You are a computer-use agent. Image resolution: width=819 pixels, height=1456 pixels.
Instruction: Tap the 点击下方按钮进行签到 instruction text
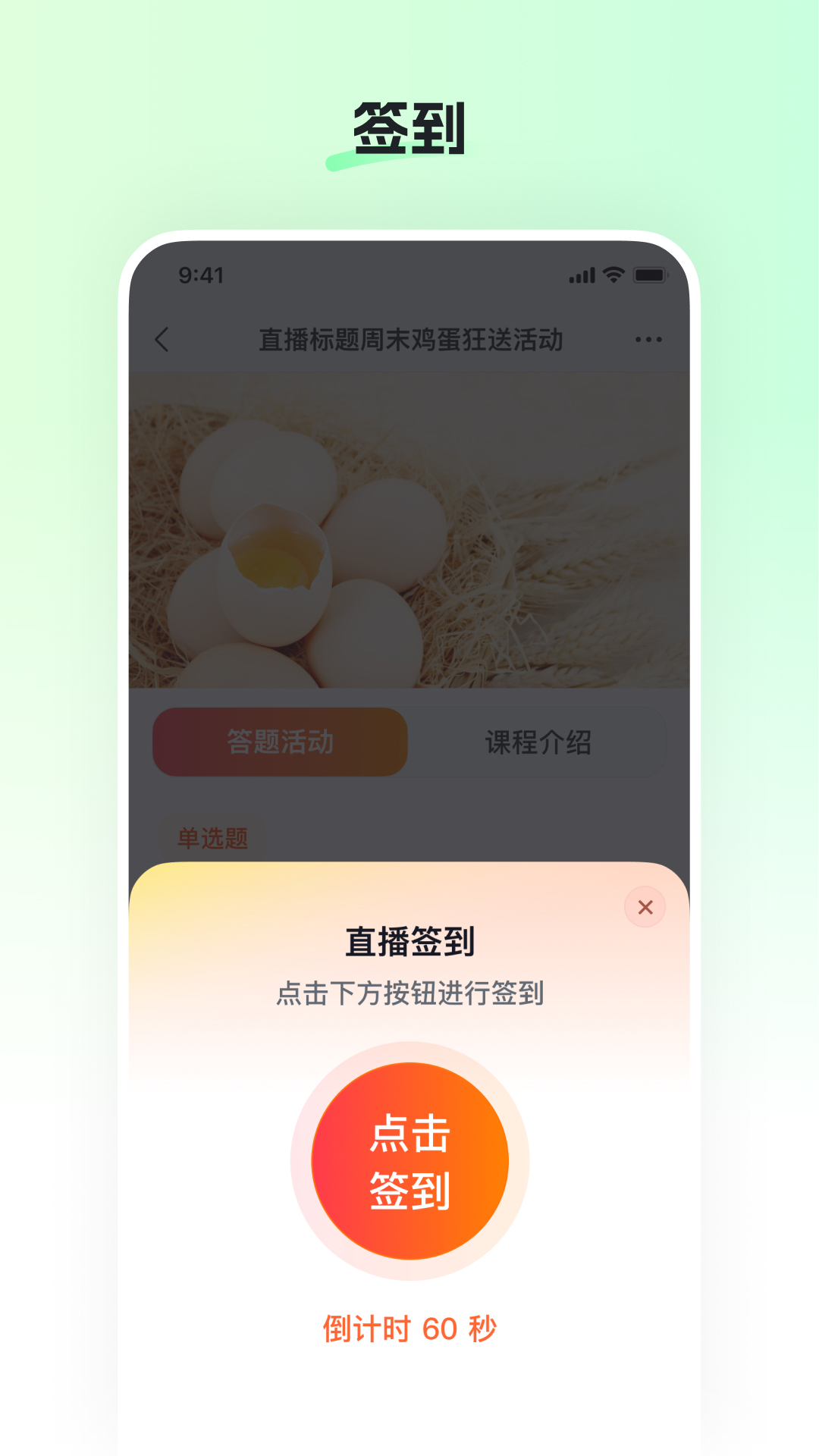(x=409, y=993)
